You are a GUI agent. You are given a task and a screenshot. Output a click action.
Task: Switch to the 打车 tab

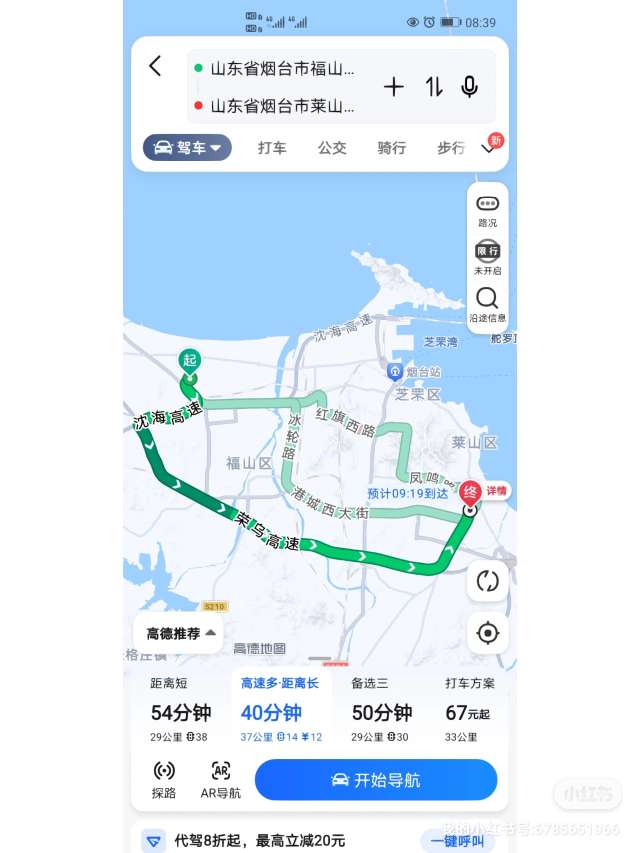pyautogui.click(x=272, y=147)
